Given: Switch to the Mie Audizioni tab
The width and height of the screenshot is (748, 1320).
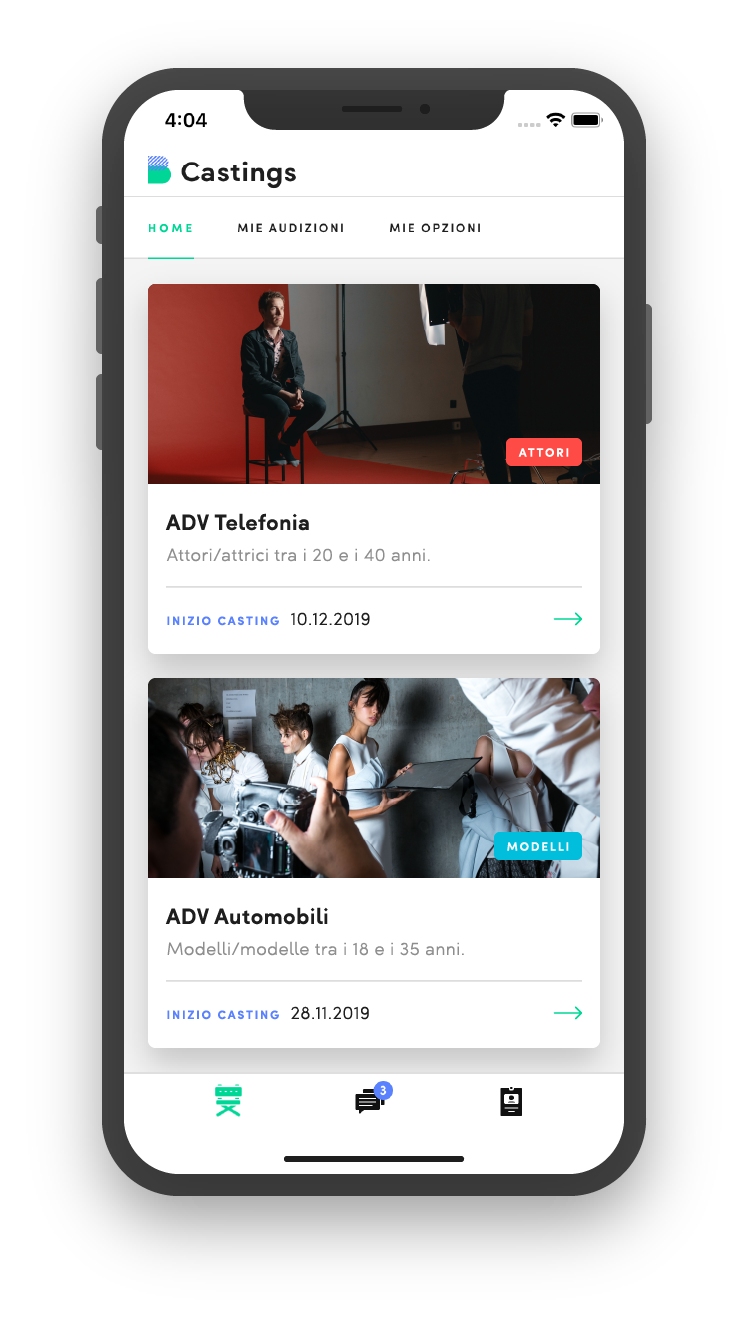Looking at the screenshot, I should 291,228.
